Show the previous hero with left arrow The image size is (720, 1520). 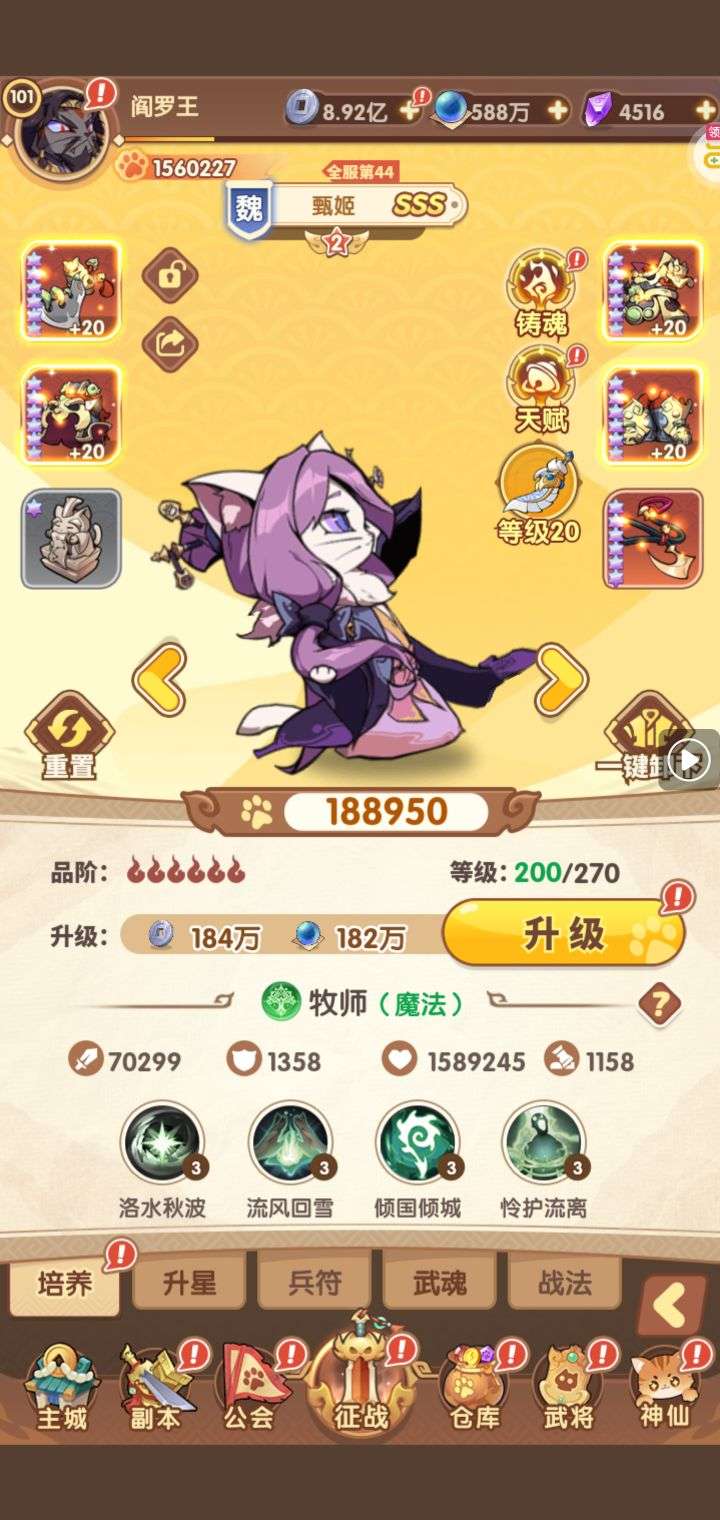160,680
